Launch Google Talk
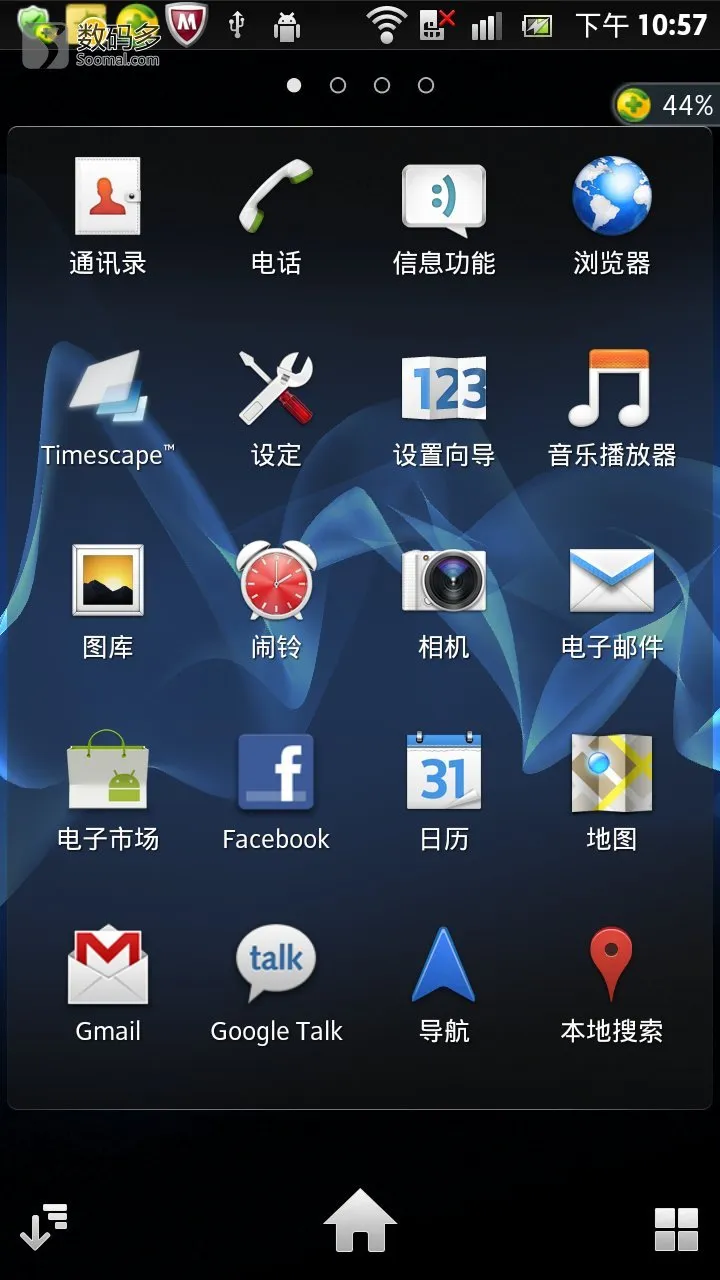This screenshot has width=720, height=1280. pos(276,965)
